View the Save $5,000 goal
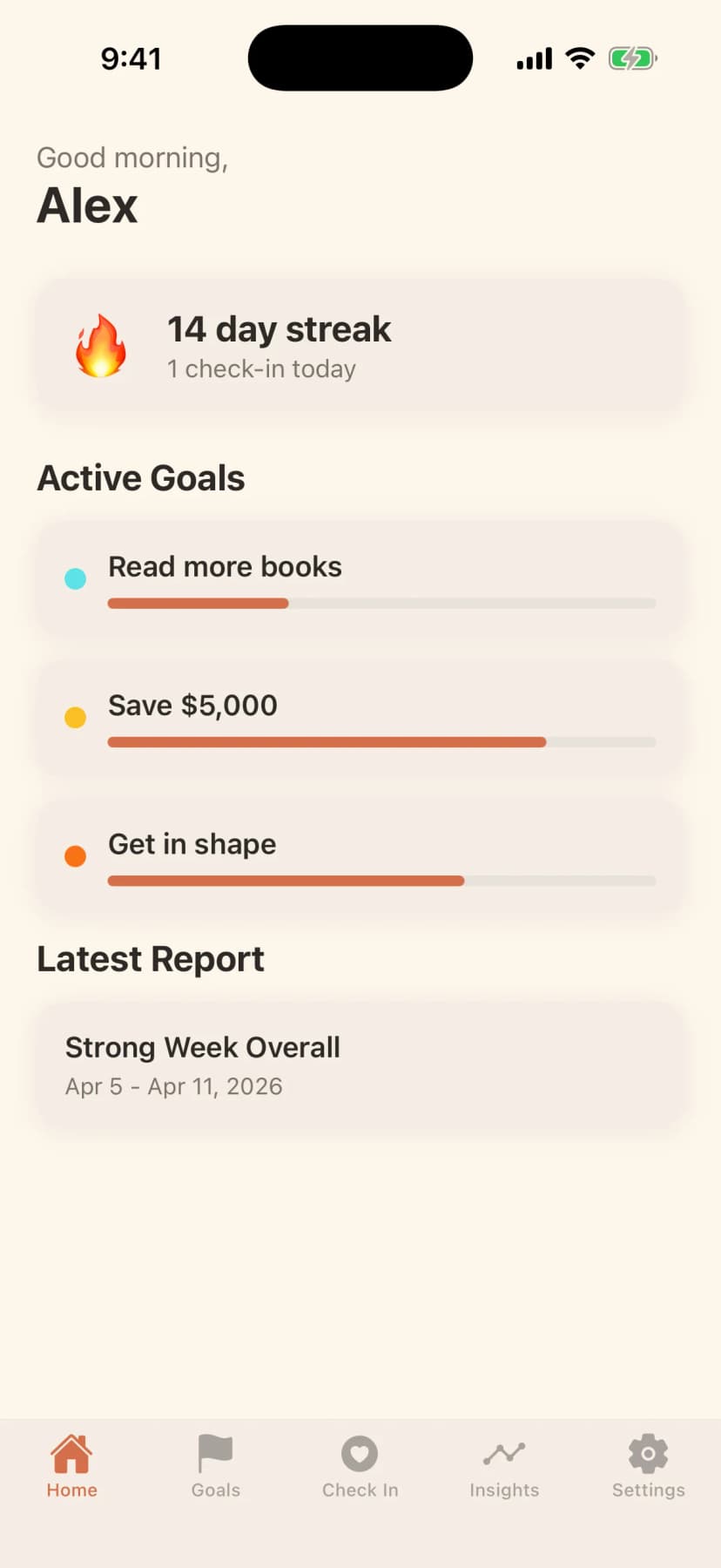Image resolution: width=721 pixels, height=1568 pixels. tap(360, 718)
